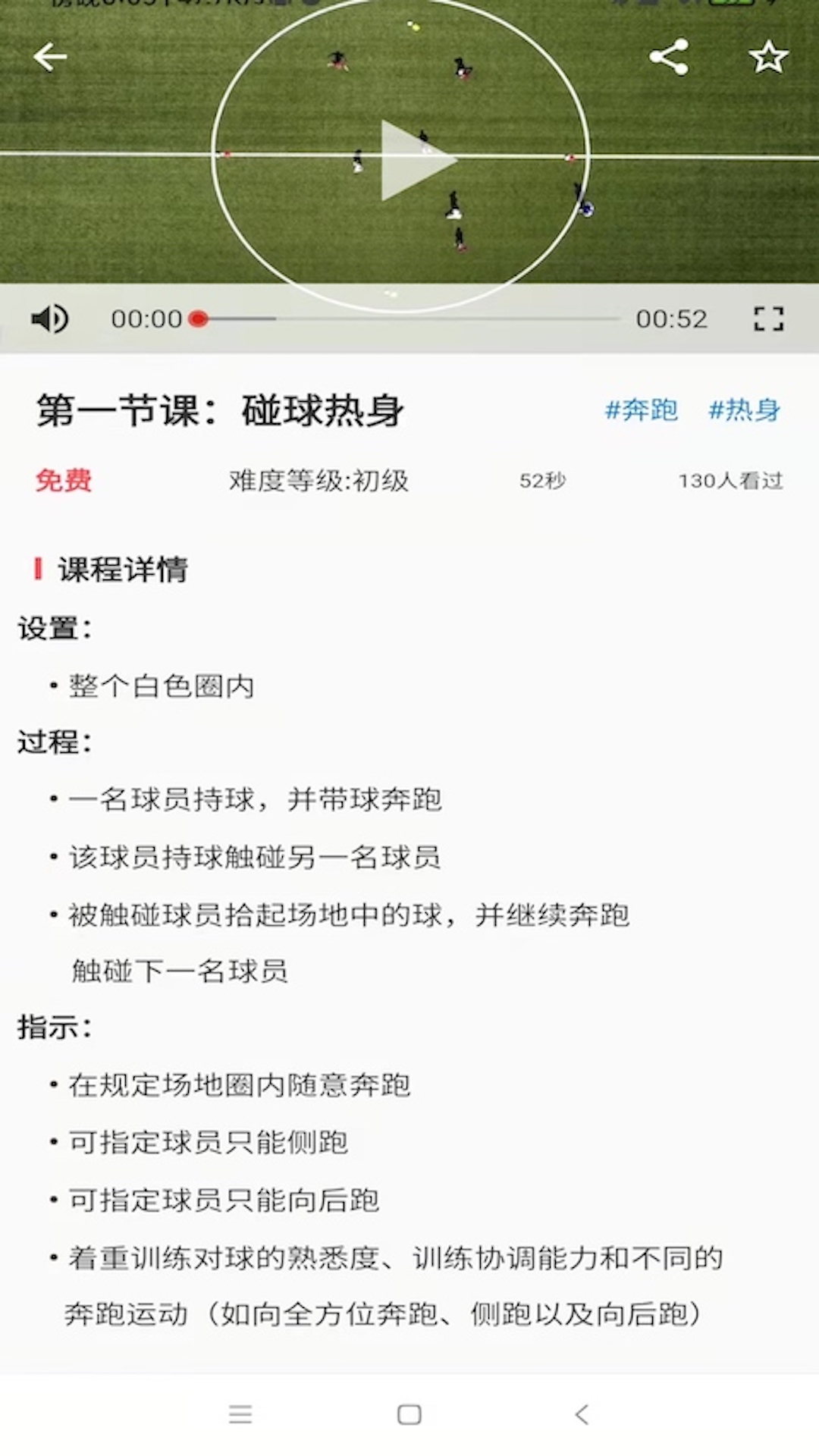
Task: Go to the system home screen
Action: [409, 1414]
